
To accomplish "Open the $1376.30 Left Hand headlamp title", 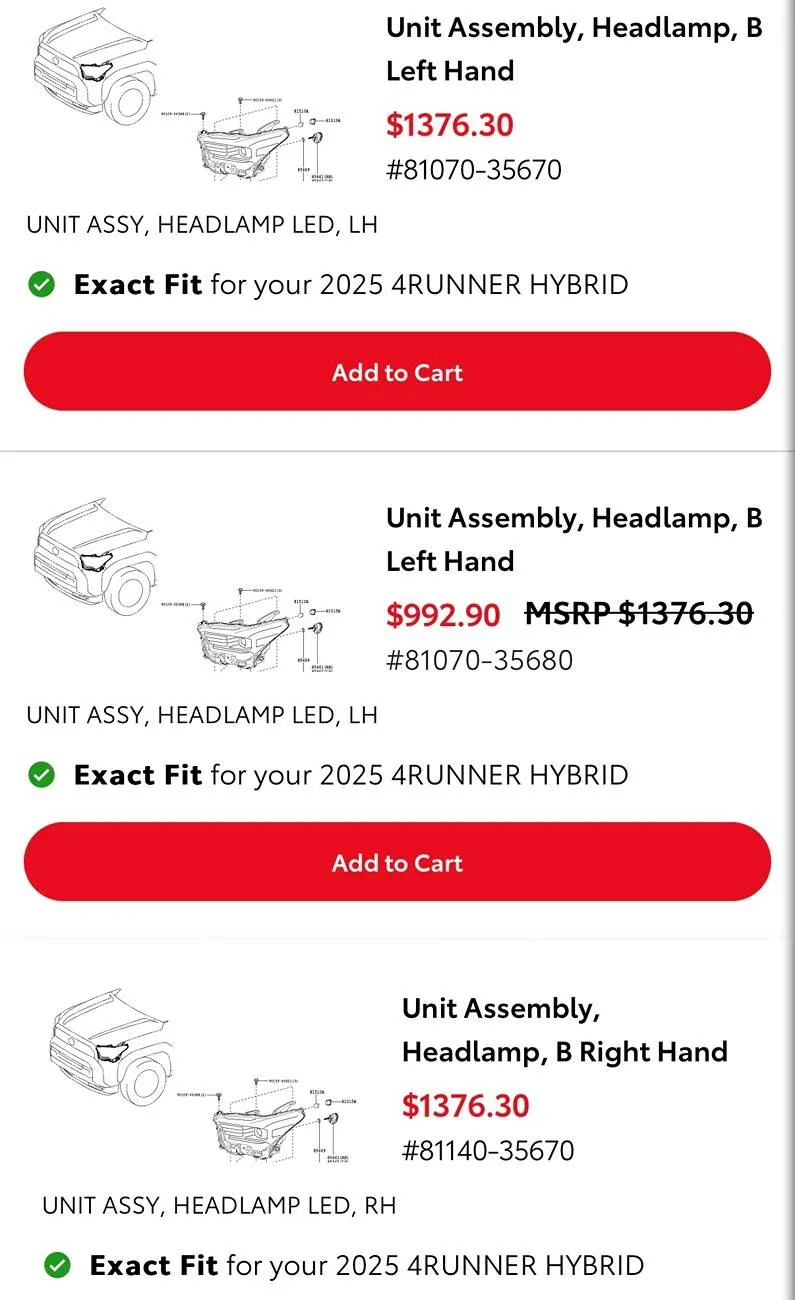I will click(x=573, y=49).
